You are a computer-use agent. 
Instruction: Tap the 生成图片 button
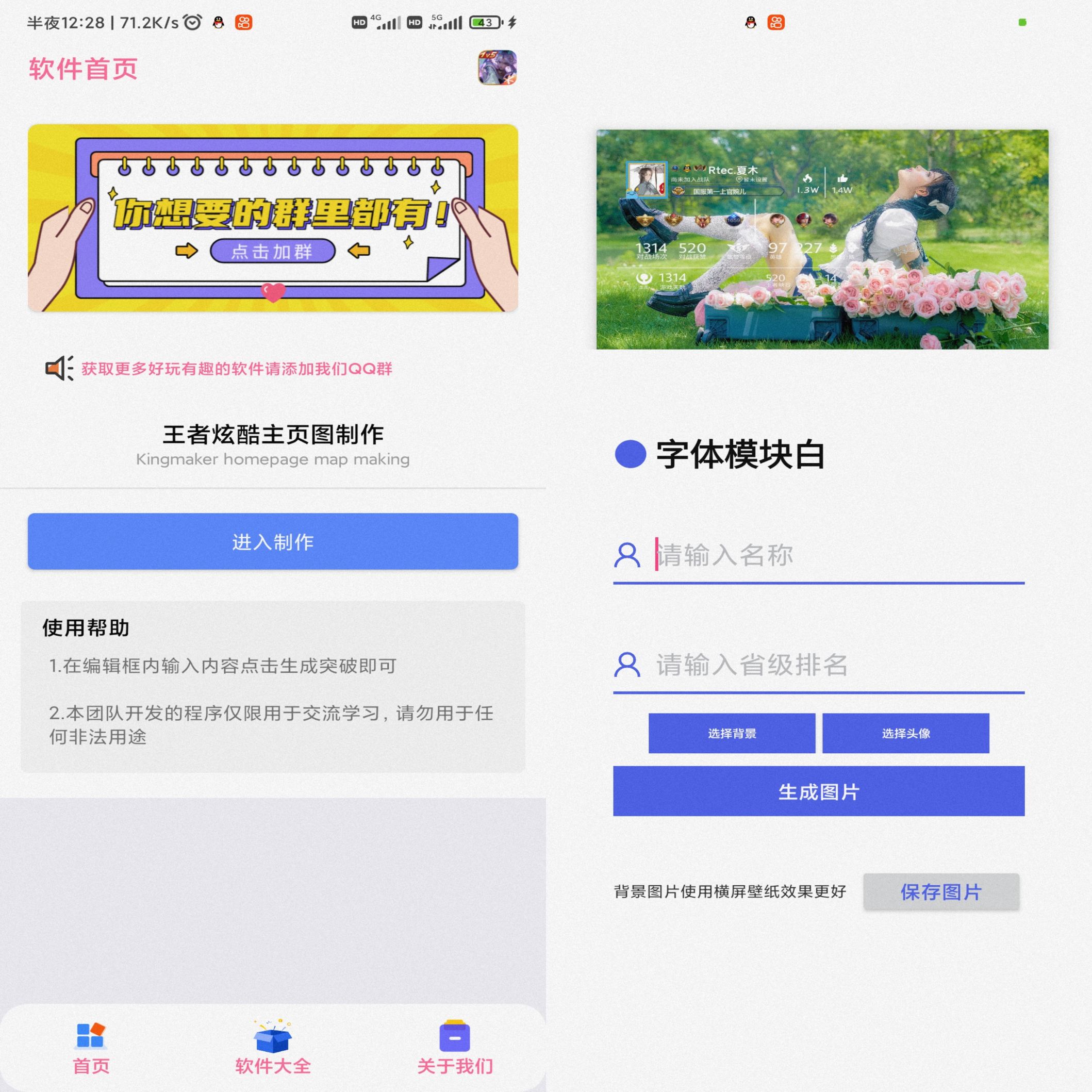818,791
